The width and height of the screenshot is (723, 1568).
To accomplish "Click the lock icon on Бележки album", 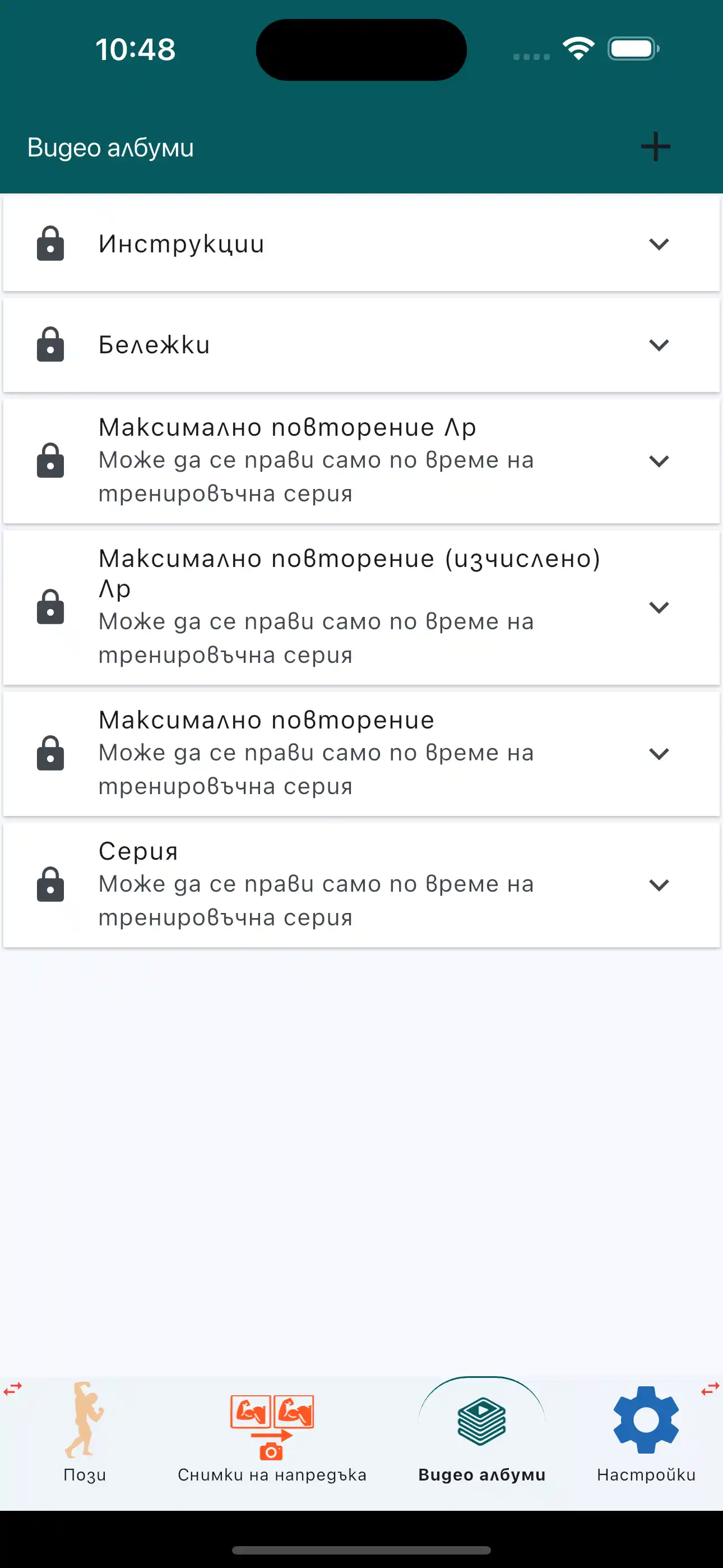I will [51, 344].
